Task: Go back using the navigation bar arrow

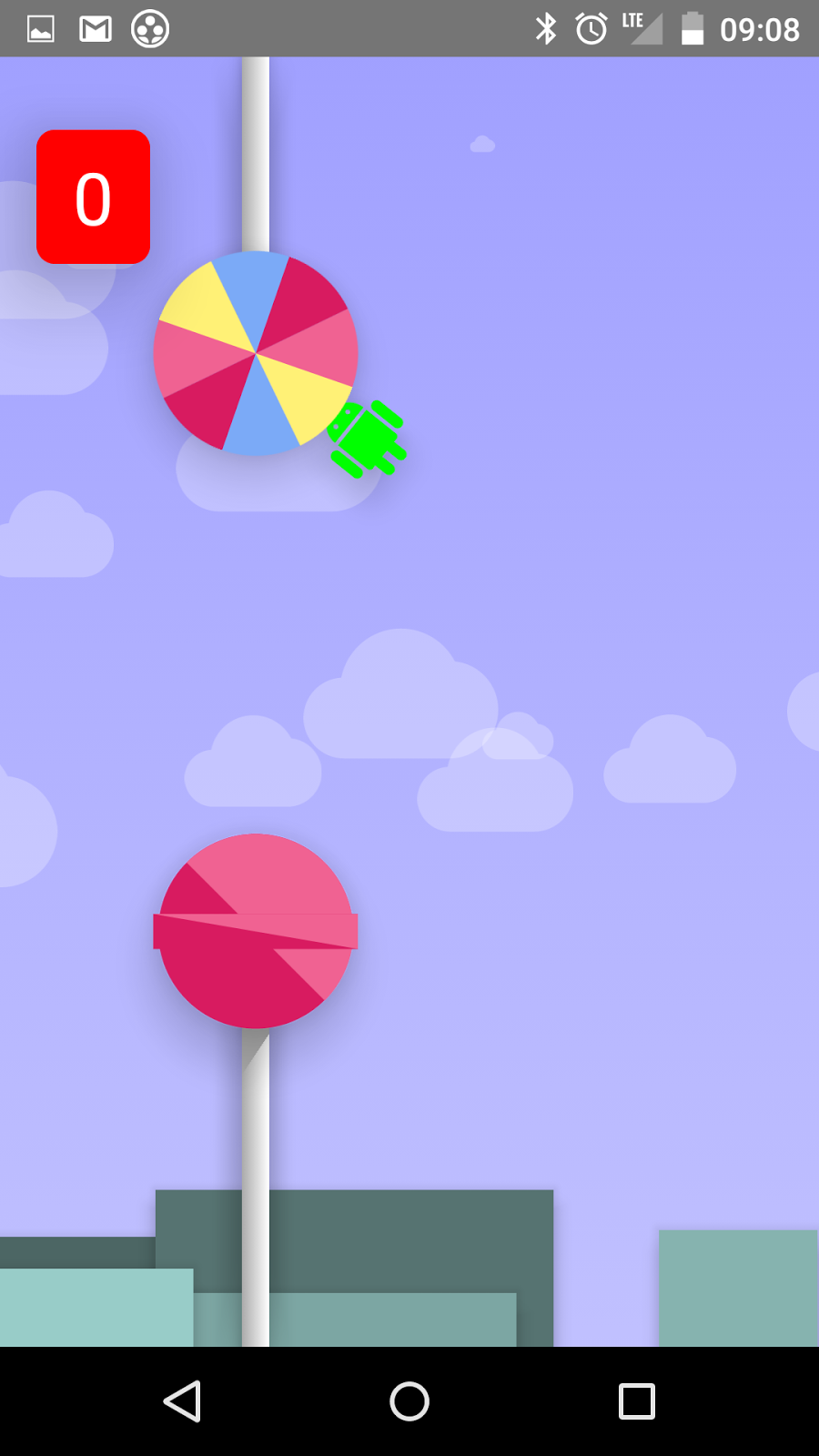Action: pyautogui.click(x=182, y=1401)
